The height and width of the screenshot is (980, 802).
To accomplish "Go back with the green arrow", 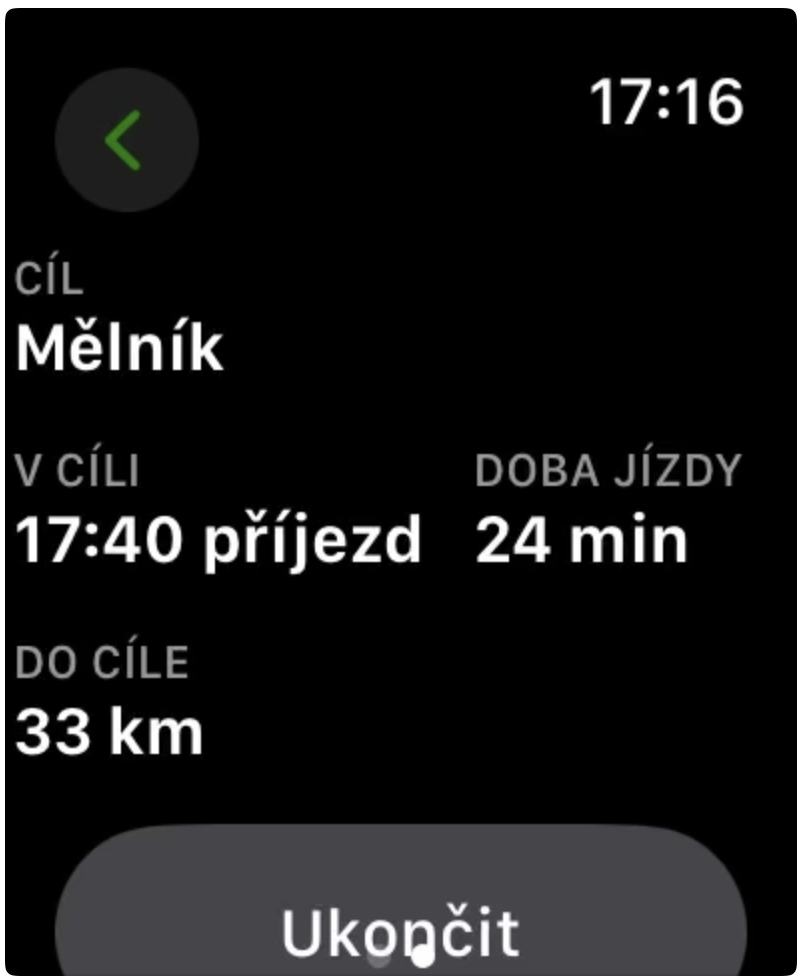I will (x=126, y=141).
